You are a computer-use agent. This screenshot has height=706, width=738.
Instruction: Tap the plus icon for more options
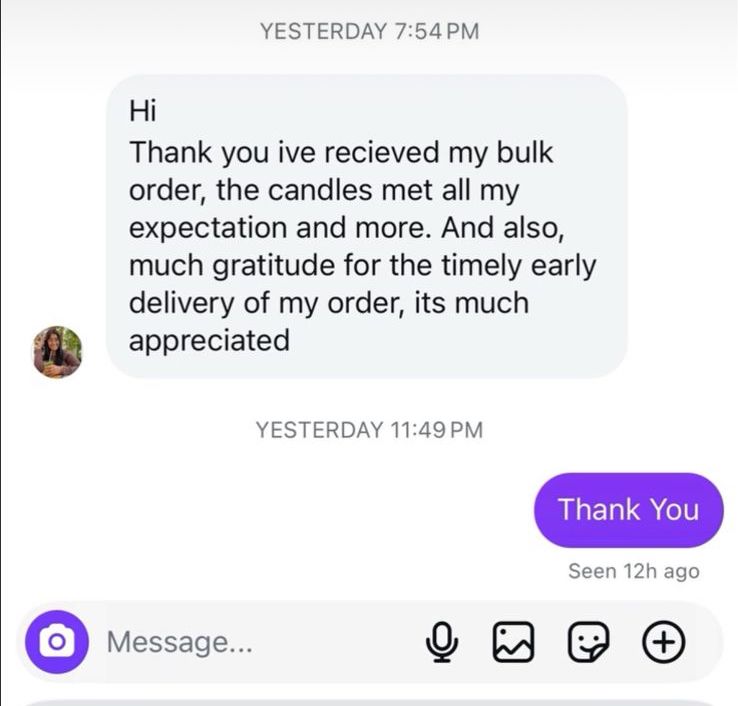pyautogui.click(x=662, y=642)
